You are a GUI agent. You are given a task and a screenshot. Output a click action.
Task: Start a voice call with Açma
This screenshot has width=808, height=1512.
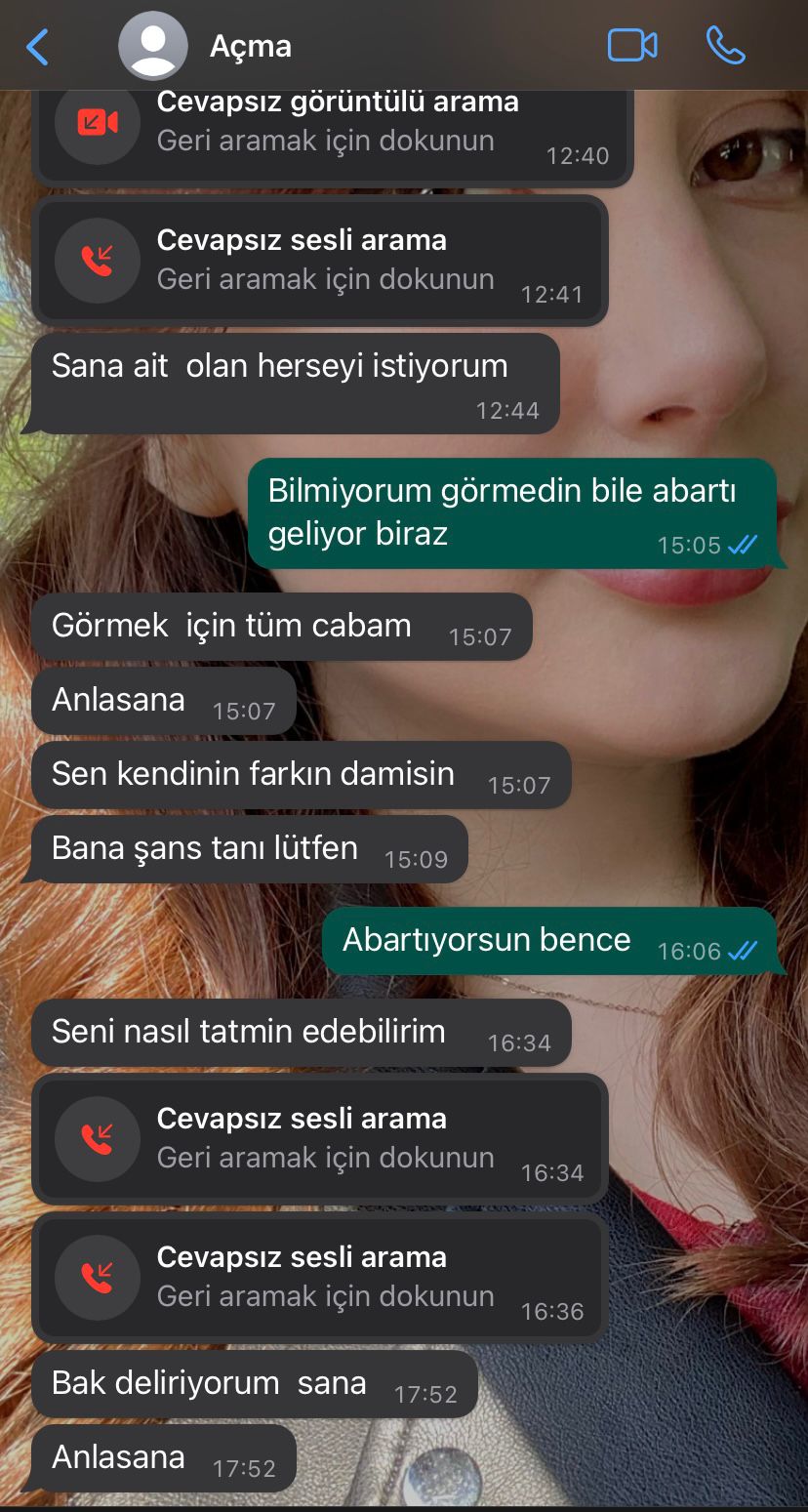pyautogui.click(x=725, y=46)
